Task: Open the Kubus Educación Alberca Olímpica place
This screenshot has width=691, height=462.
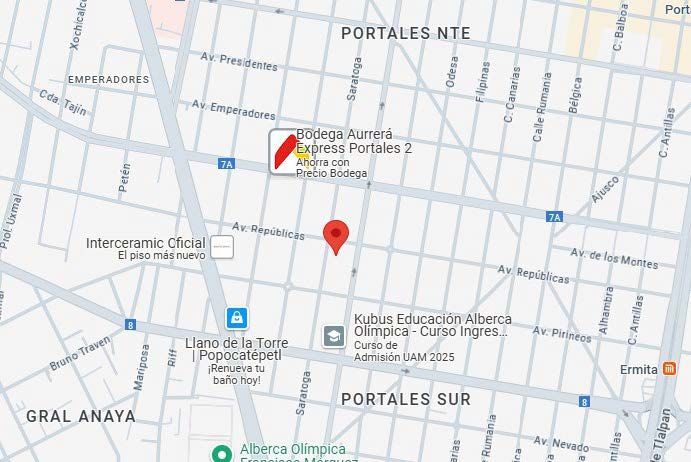Action: [333, 335]
